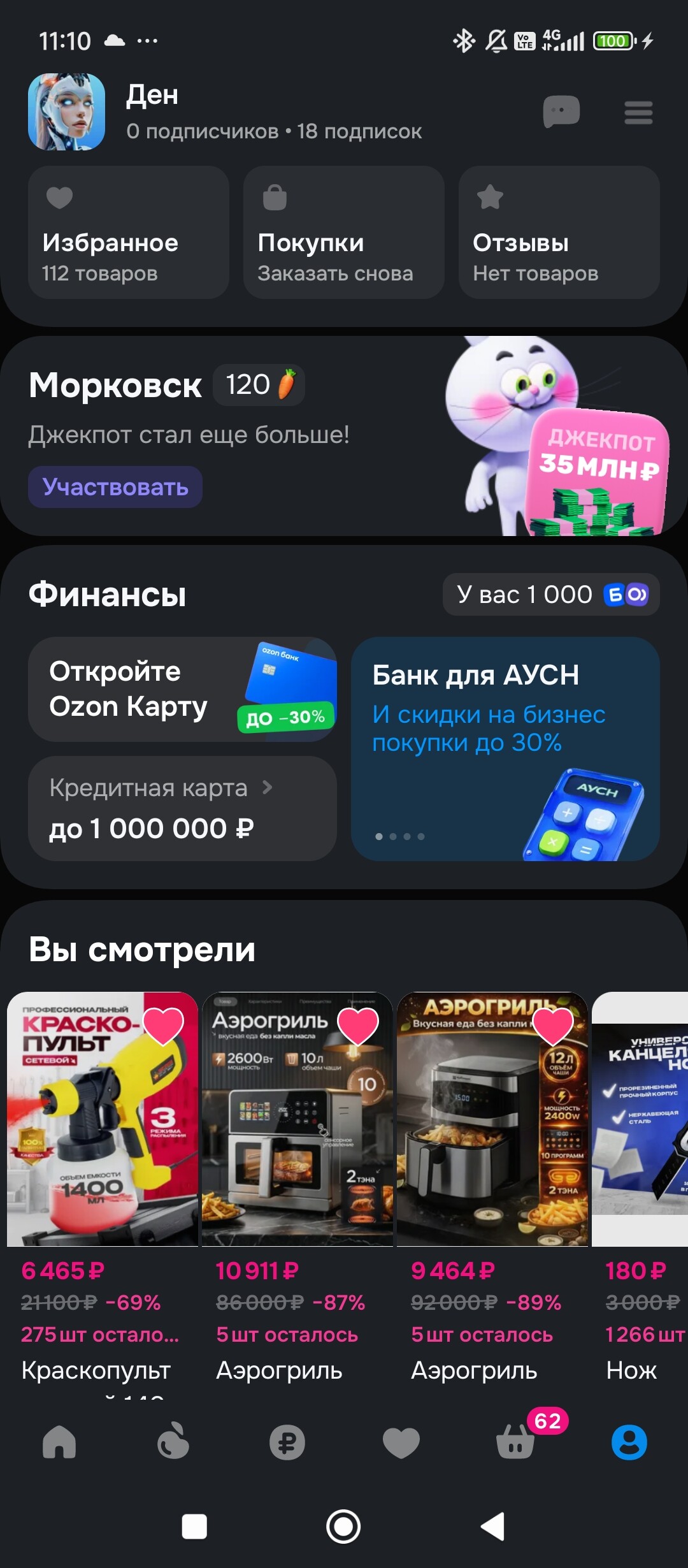Go back with system back button
This screenshot has height=1568, width=688.
click(492, 1527)
